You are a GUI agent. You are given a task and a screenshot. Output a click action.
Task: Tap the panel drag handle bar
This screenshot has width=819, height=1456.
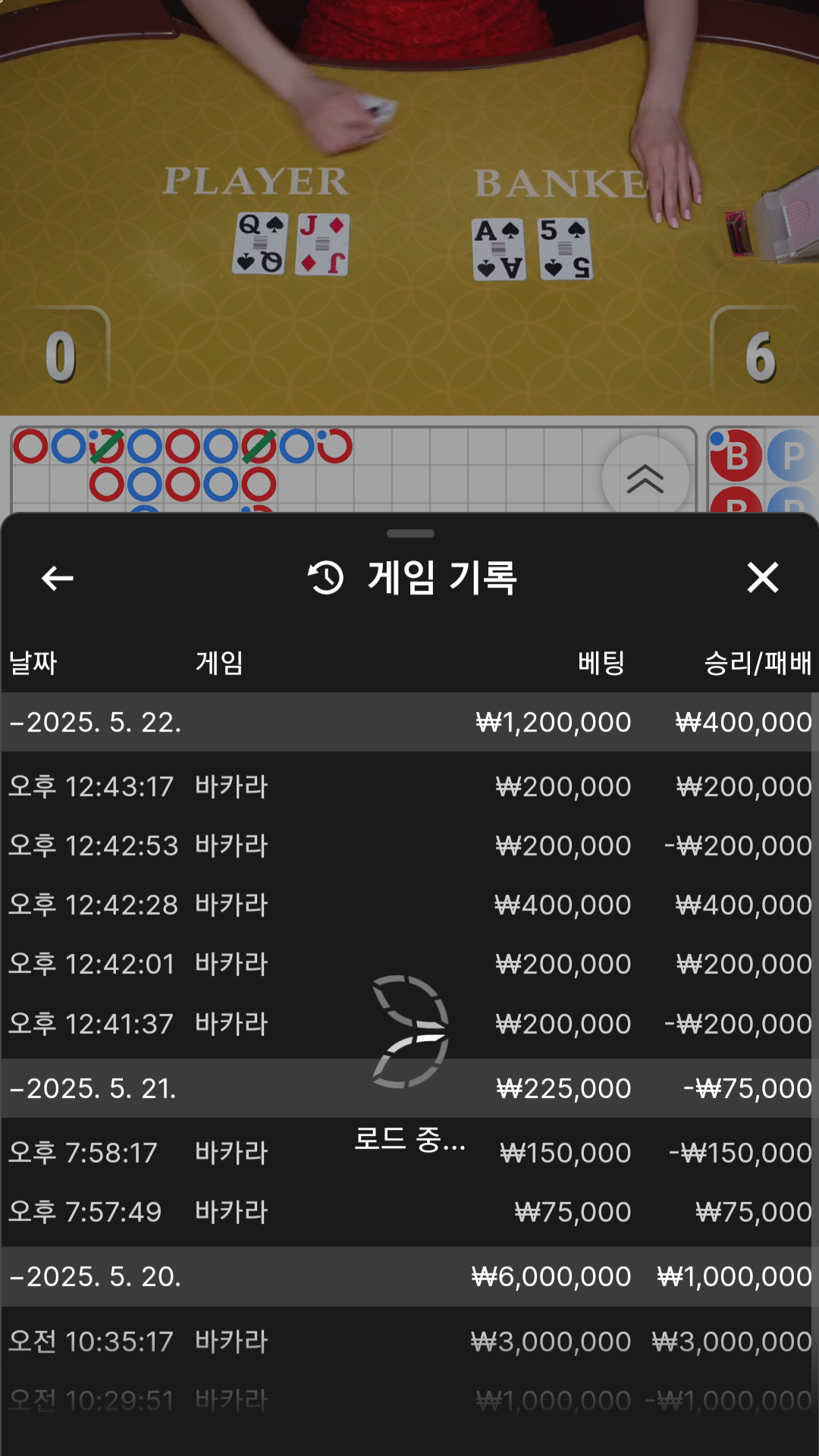tap(410, 534)
